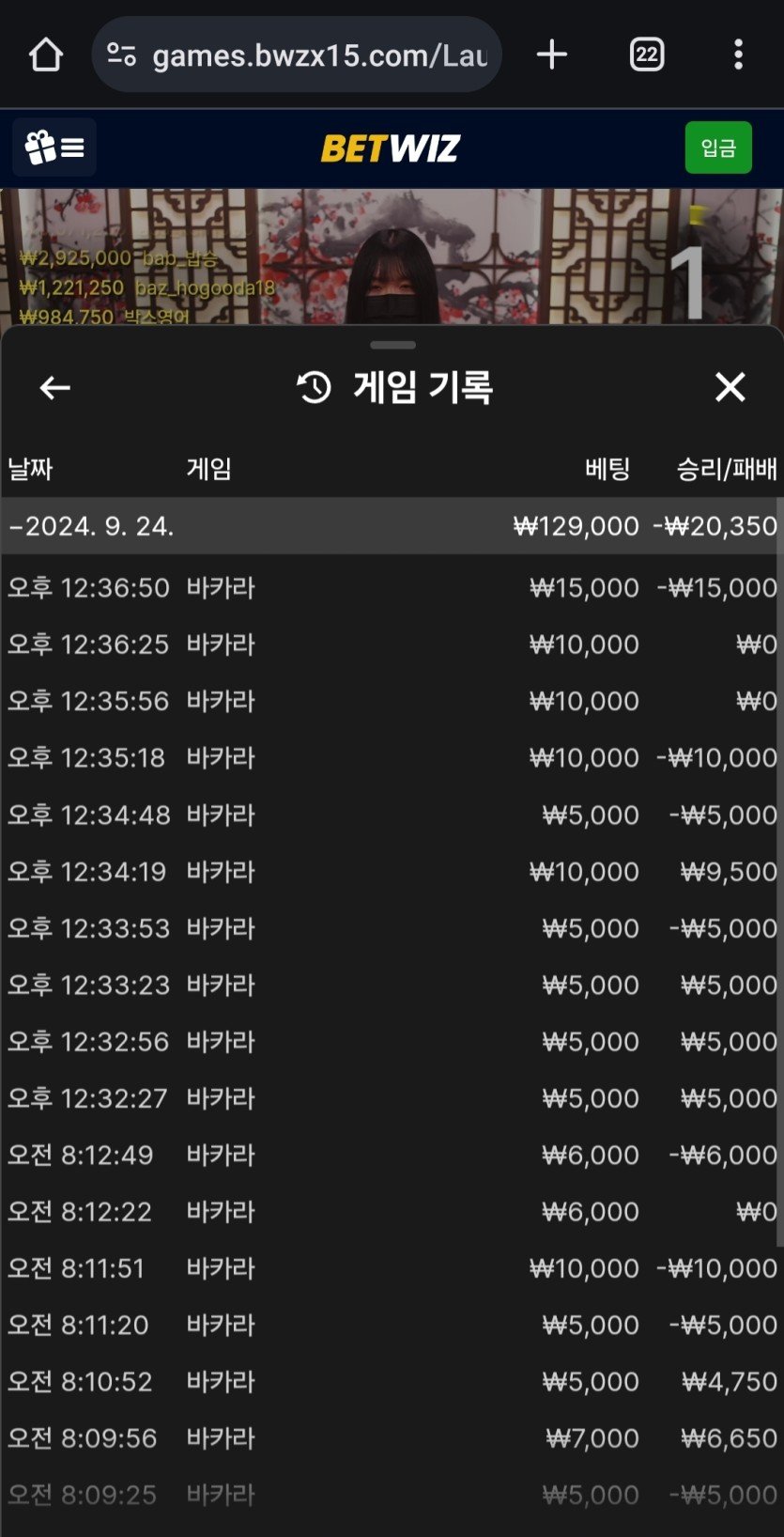Viewport: 784px width, 1537px height.
Task: Close the 게임 기록 panel
Action: [x=730, y=387]
